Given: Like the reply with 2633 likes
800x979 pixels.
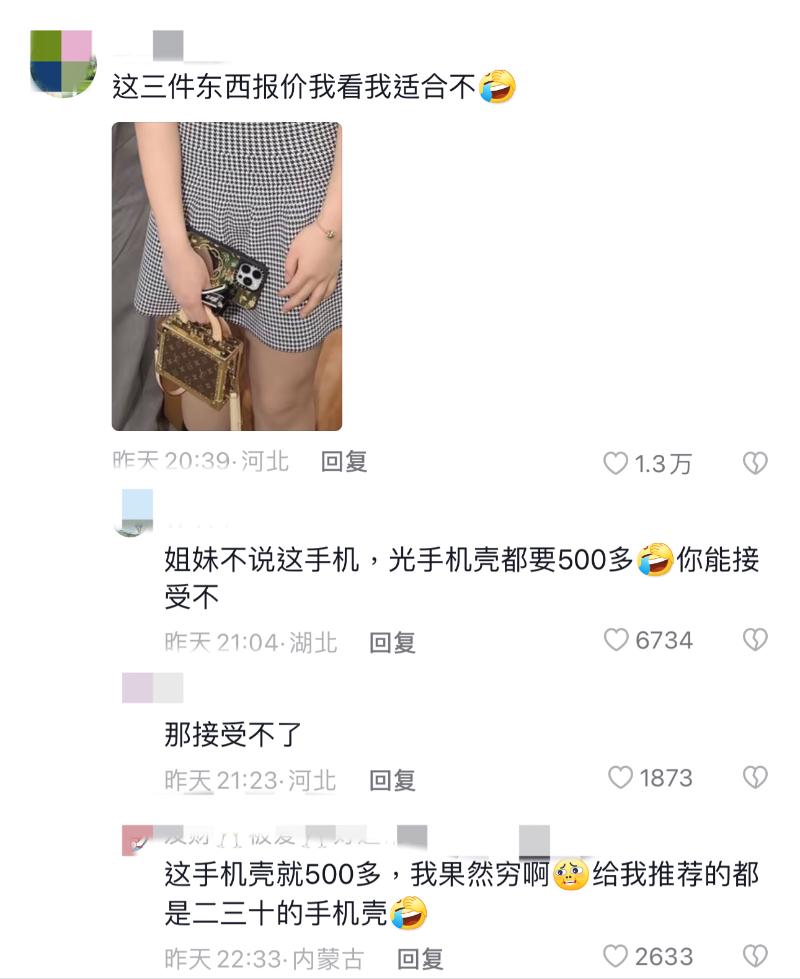Looking at the screenshot, I should 616,956.
